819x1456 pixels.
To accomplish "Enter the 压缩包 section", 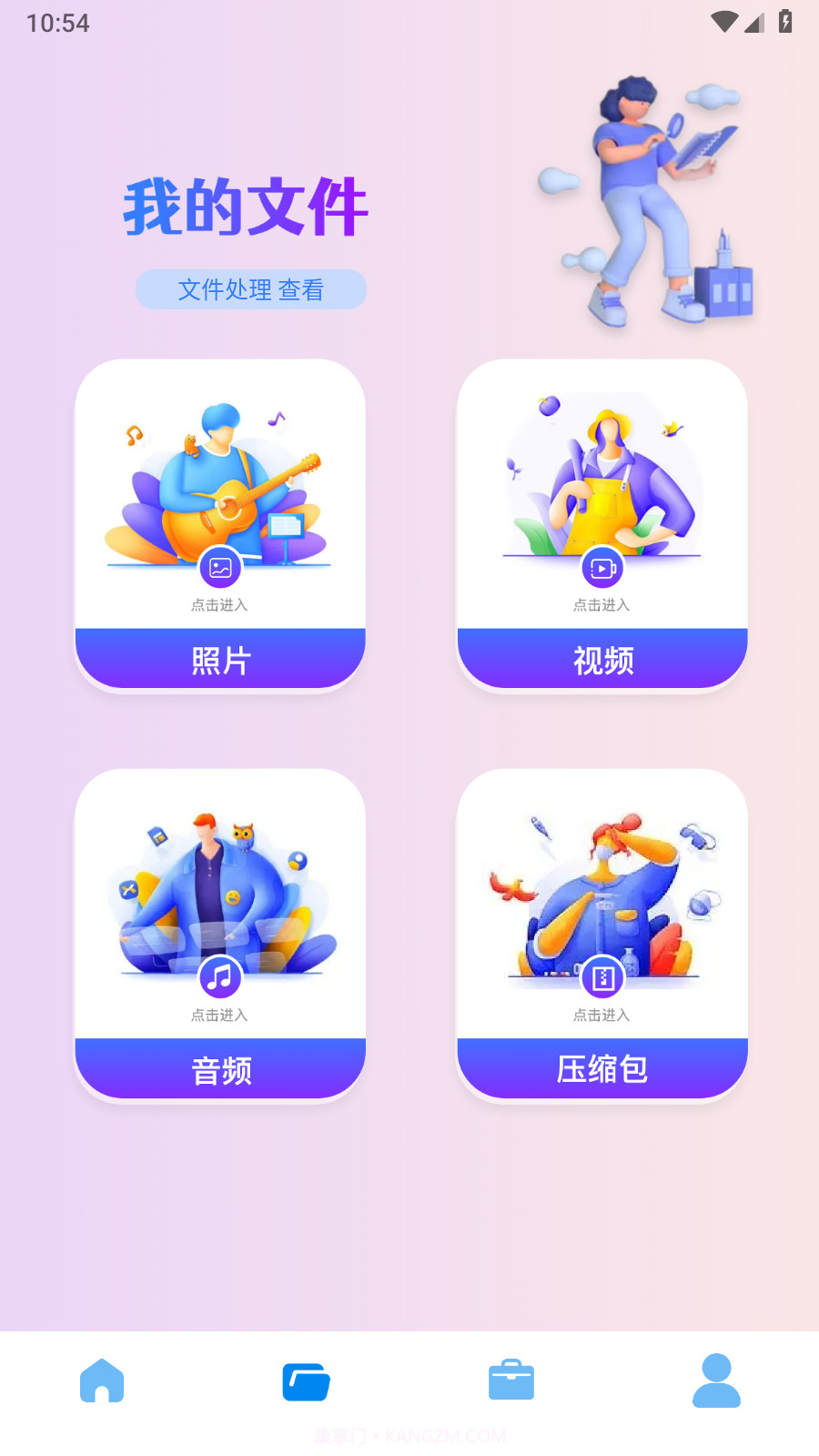I will pos(602,1069).
